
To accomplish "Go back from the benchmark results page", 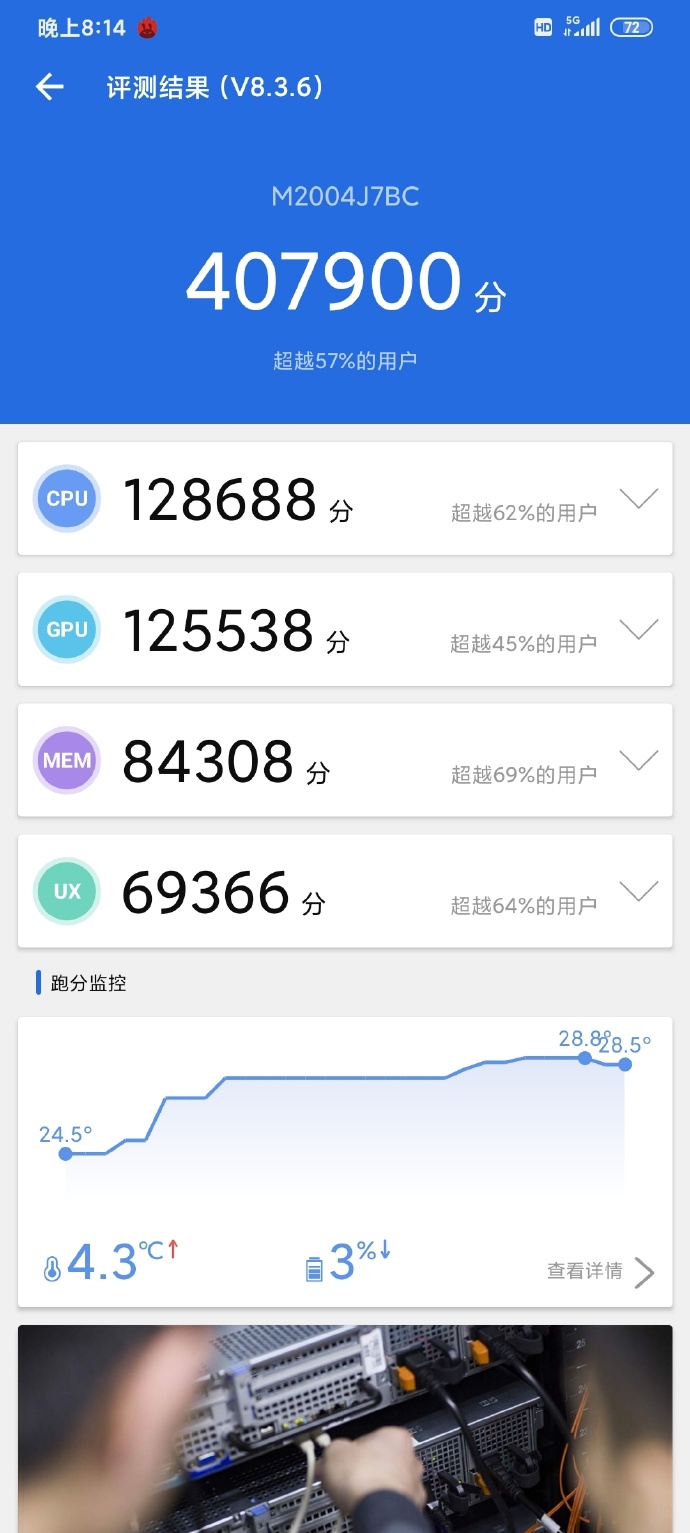I will point(50,87).
